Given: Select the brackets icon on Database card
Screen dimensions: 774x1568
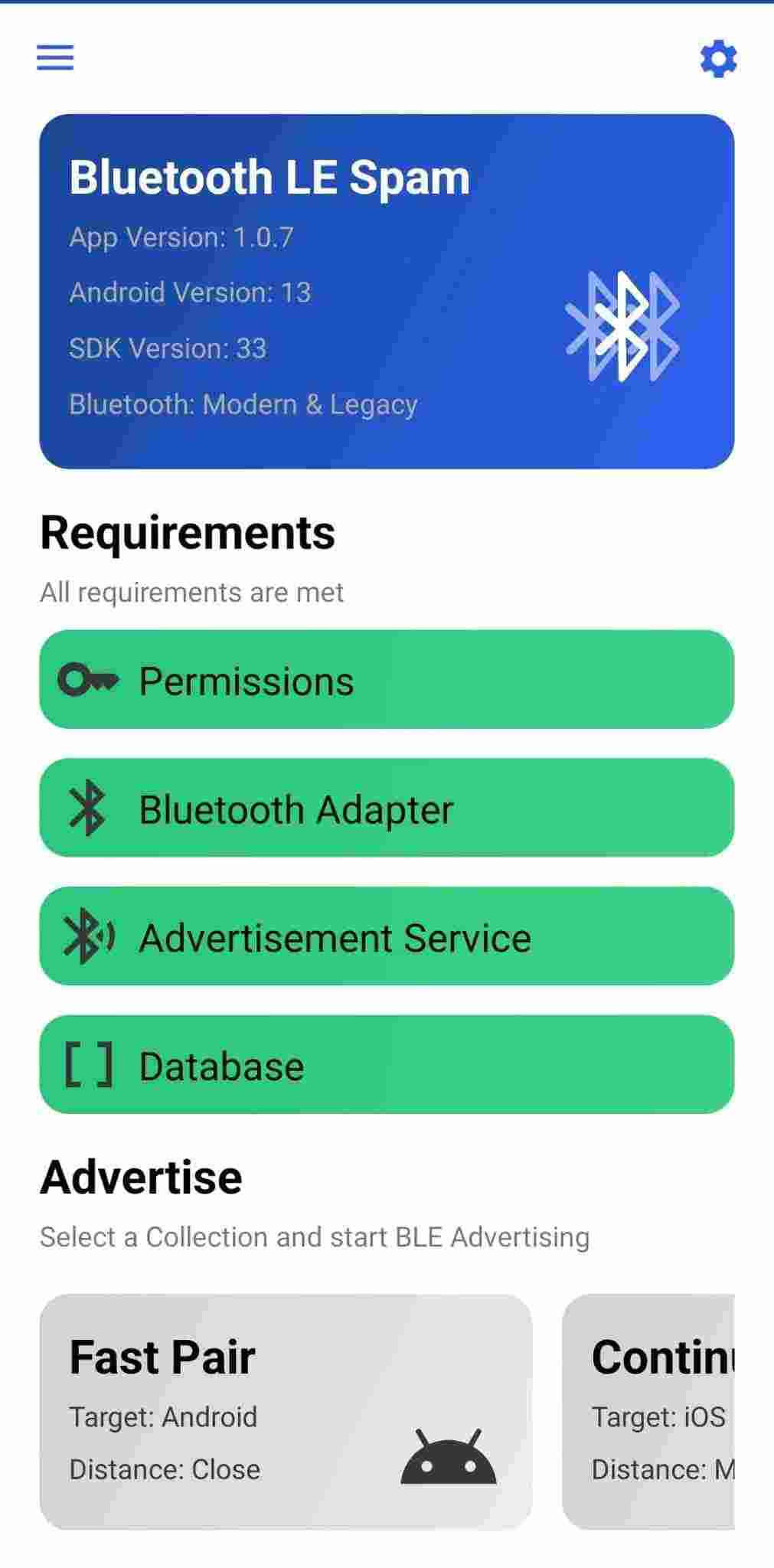Looking at the screenshot, I should pos(88,1064).
